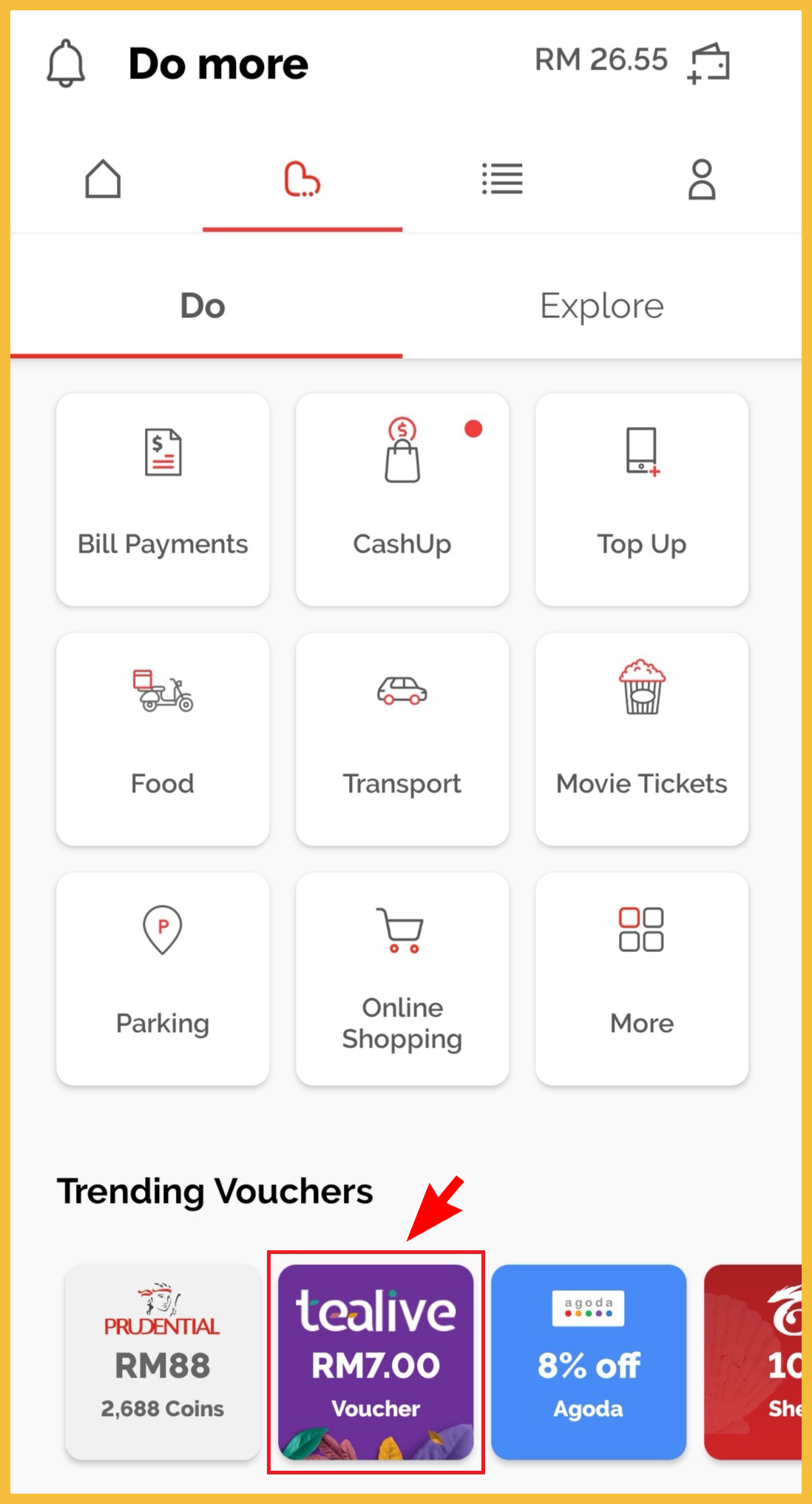Open the activity list tab
The width and height of the screenshot is (812, 1504).
tap(502, 180)
